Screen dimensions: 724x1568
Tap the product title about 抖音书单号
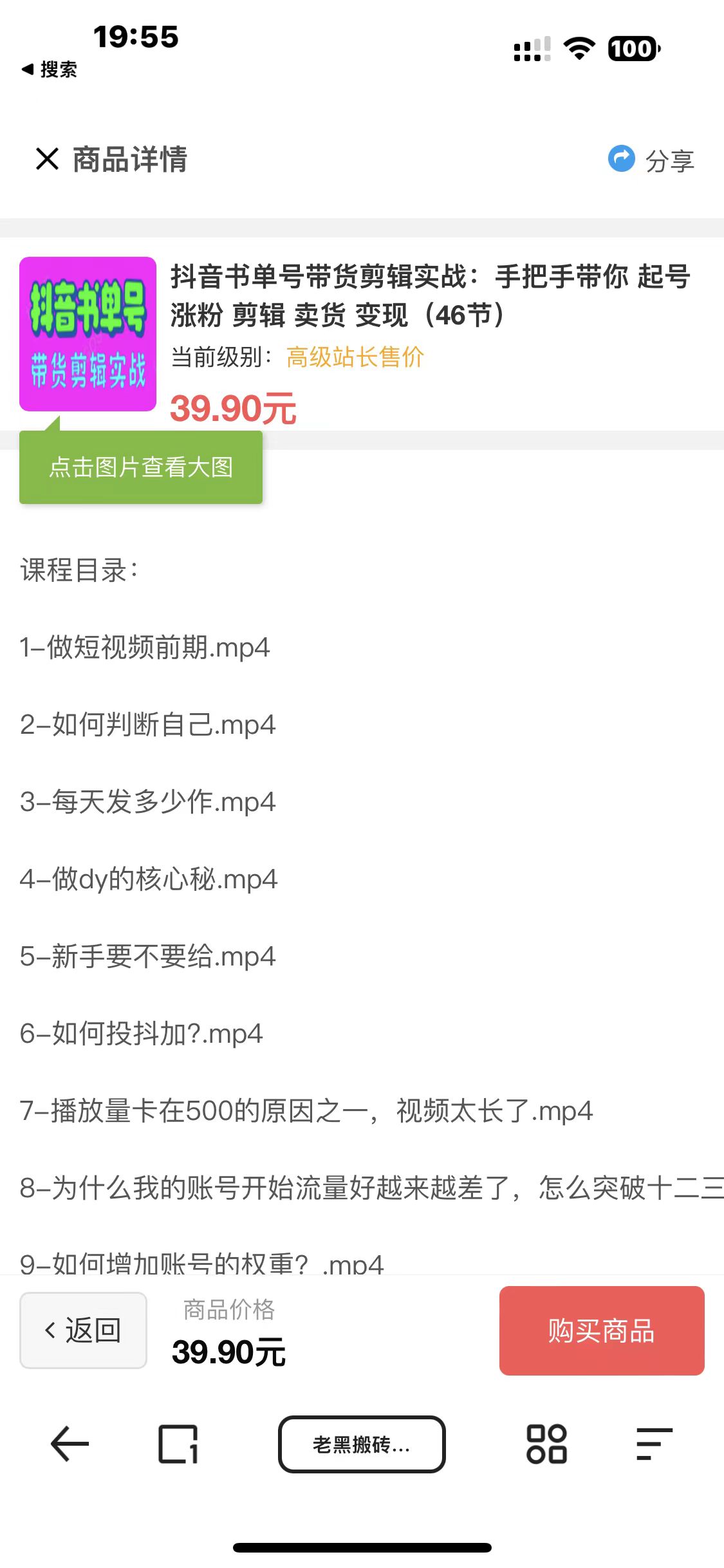tap(430, 297)
